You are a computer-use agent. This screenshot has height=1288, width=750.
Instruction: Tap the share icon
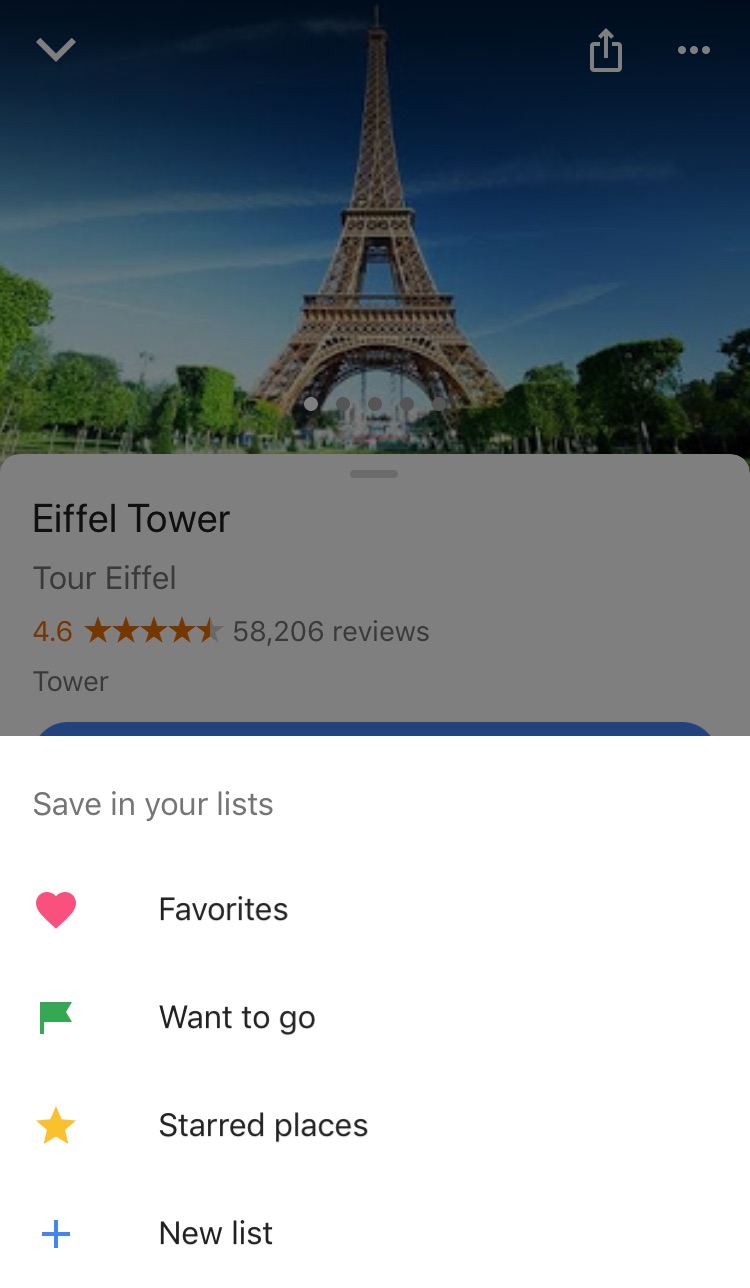[x=605, y=50]
